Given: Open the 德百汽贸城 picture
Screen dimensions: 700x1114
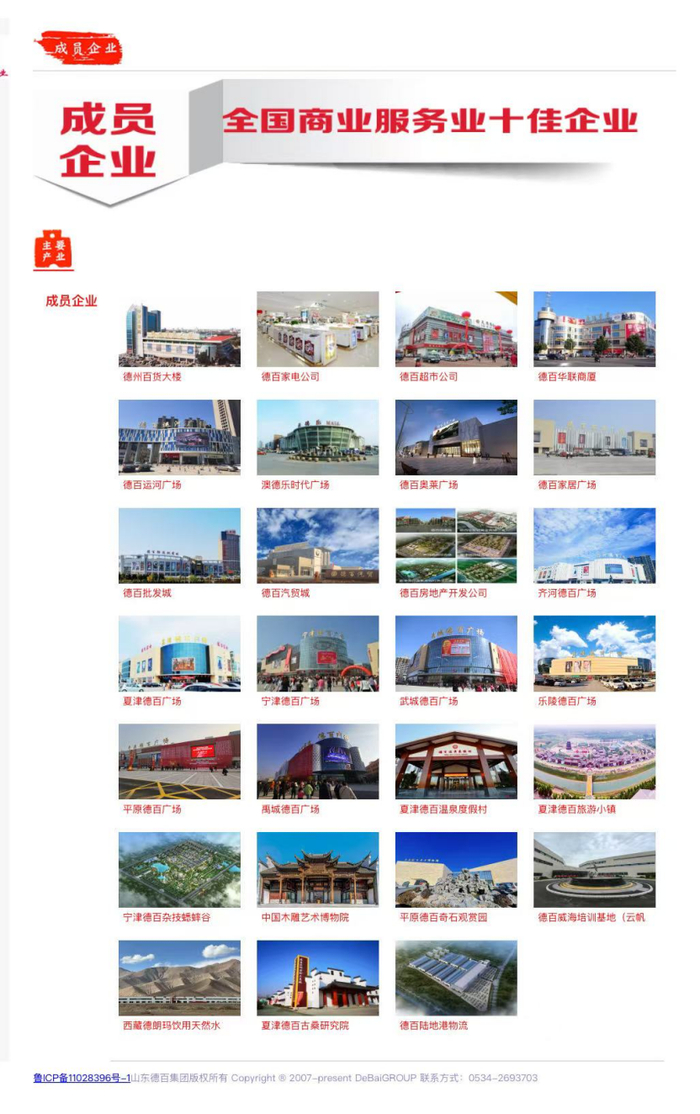Looking at the screenshot, I should point(317,545).
